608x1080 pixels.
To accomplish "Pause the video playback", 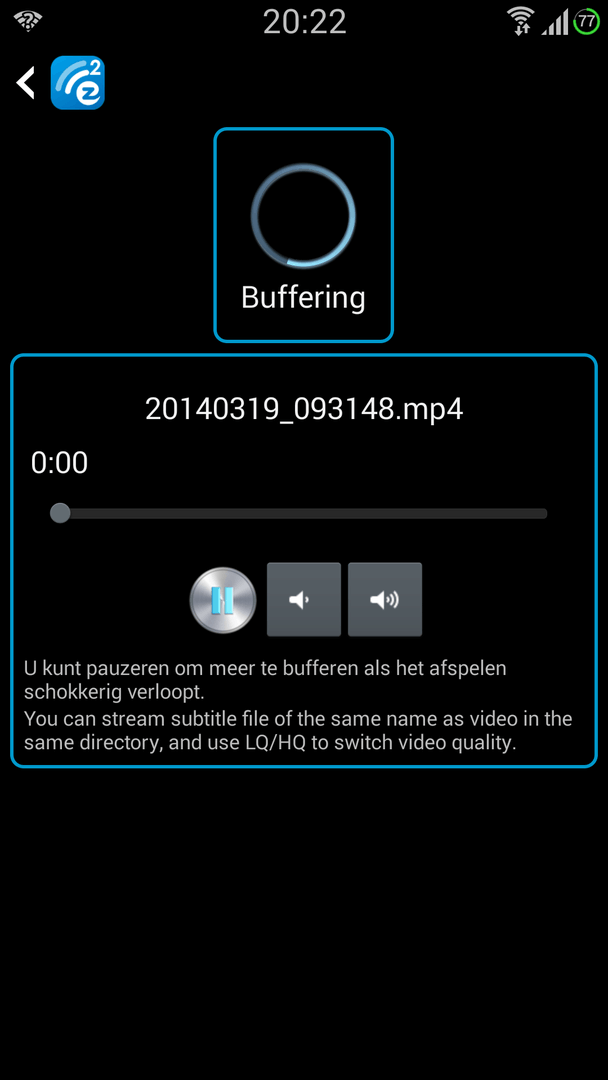I will coord(223,600).
